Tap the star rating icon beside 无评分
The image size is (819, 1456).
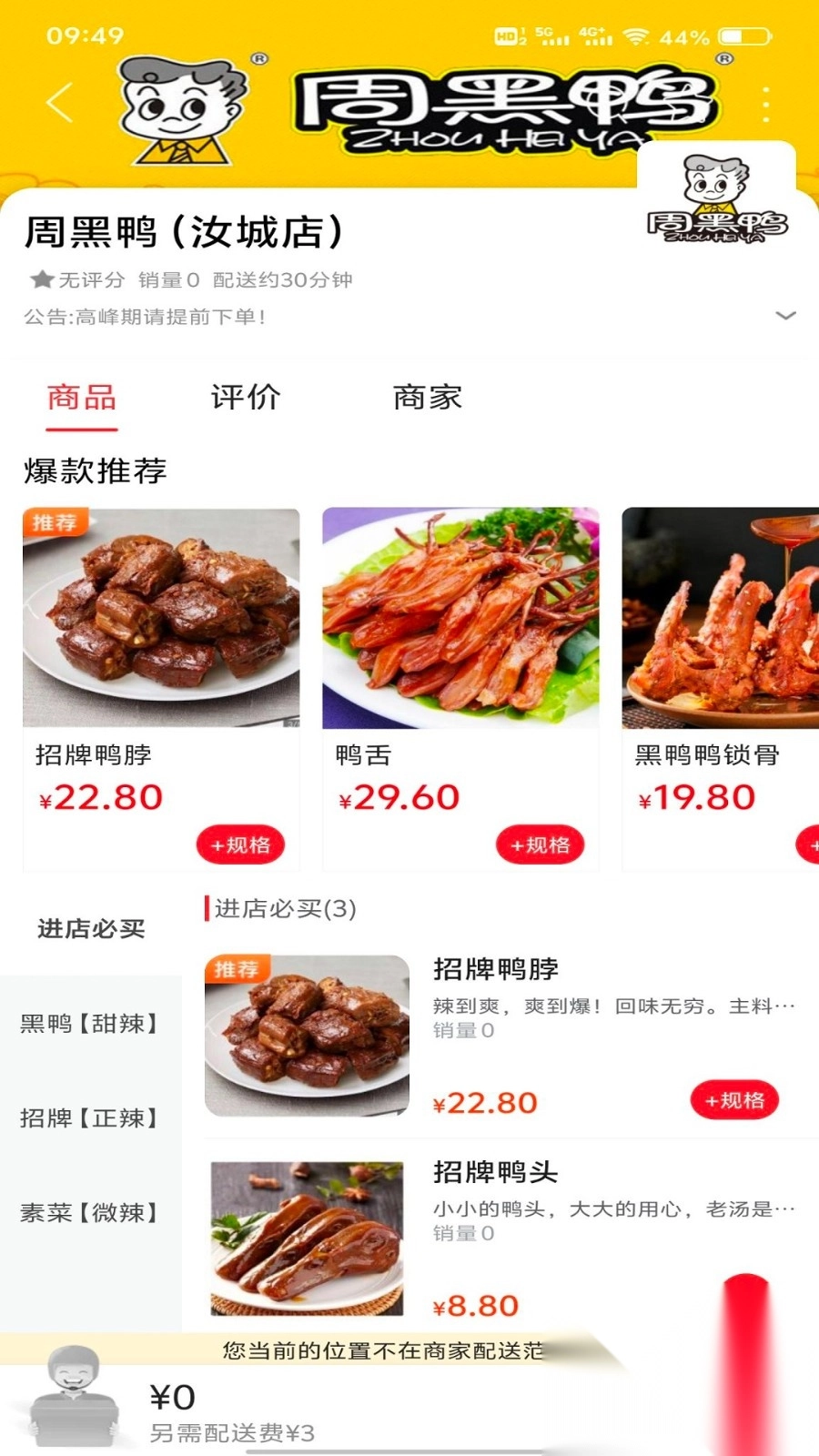coord(35,280)
